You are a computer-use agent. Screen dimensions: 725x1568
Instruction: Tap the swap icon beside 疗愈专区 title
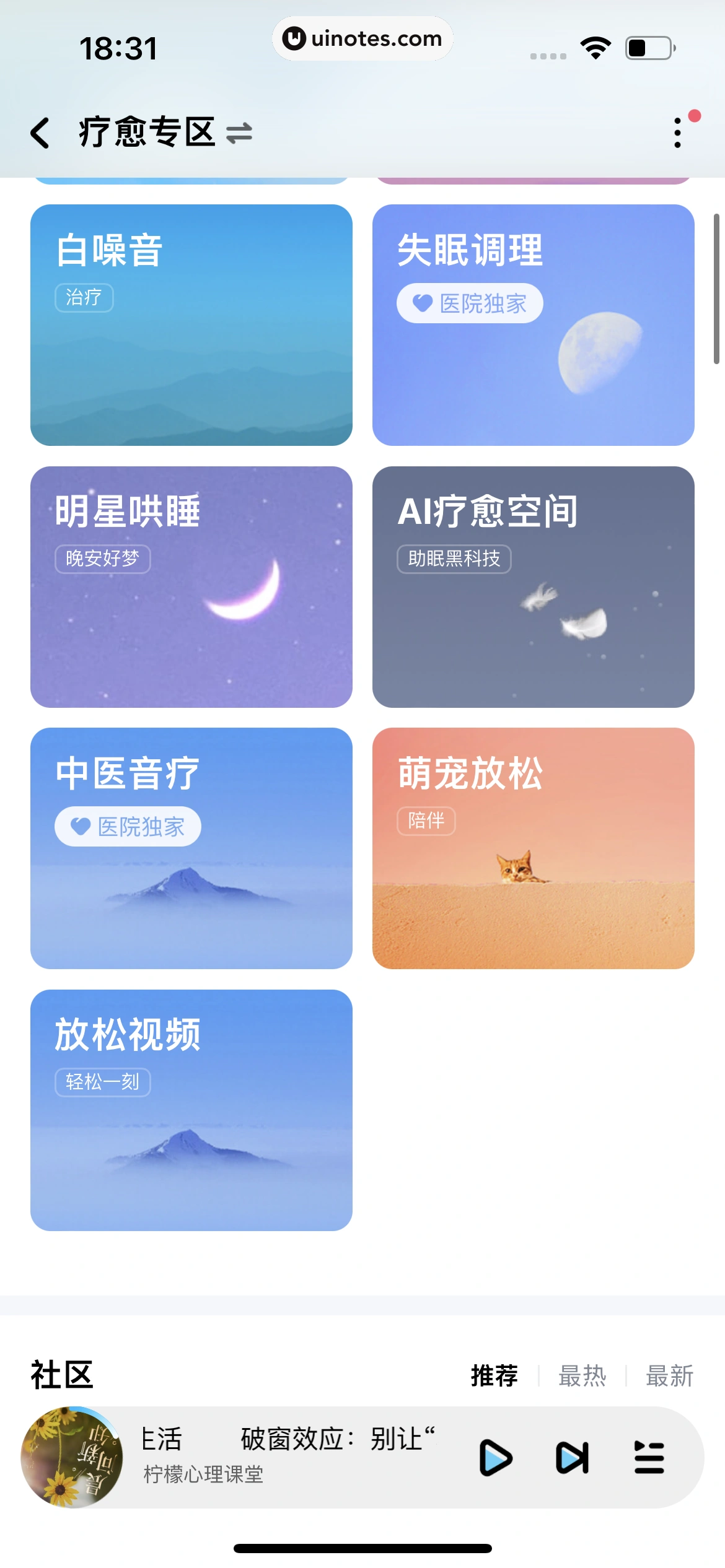(240, 132)
